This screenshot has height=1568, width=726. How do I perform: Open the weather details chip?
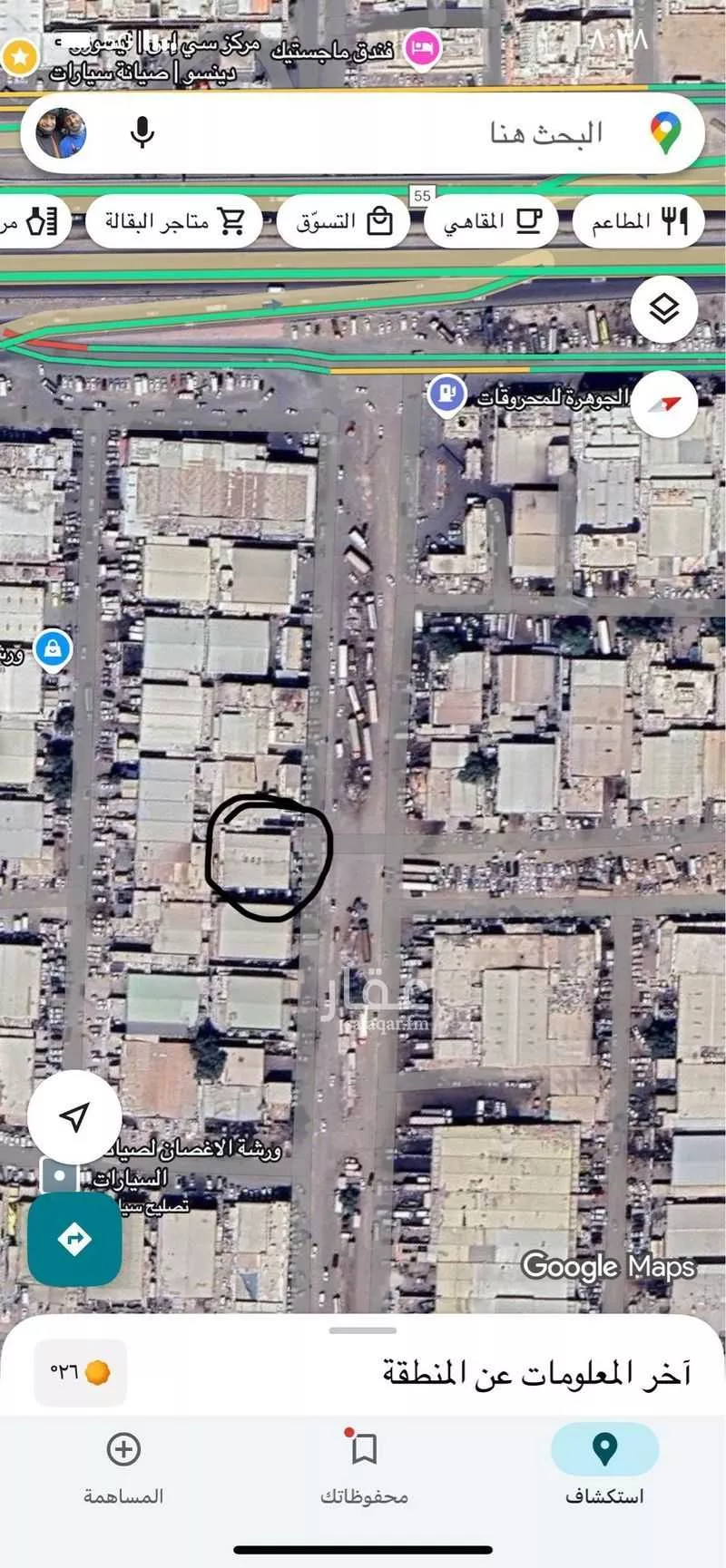coord(78,1372)
